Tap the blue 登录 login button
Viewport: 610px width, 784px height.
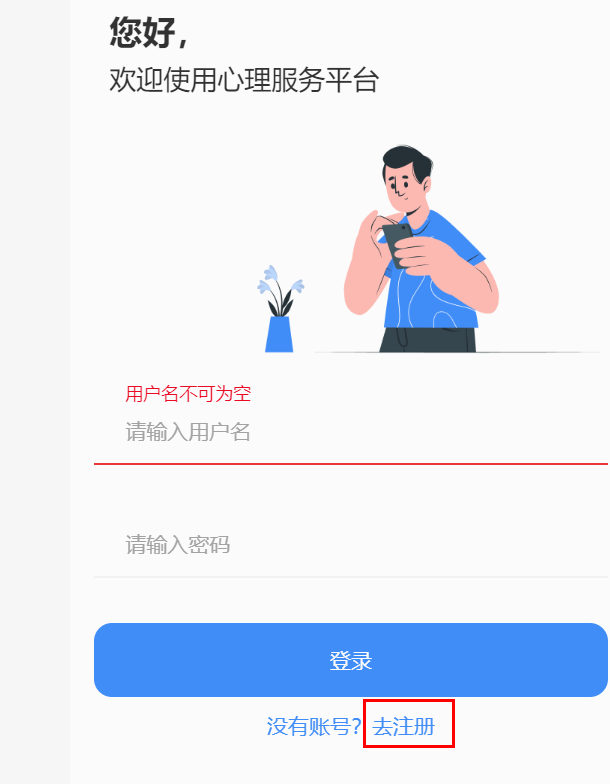(350, 660)
